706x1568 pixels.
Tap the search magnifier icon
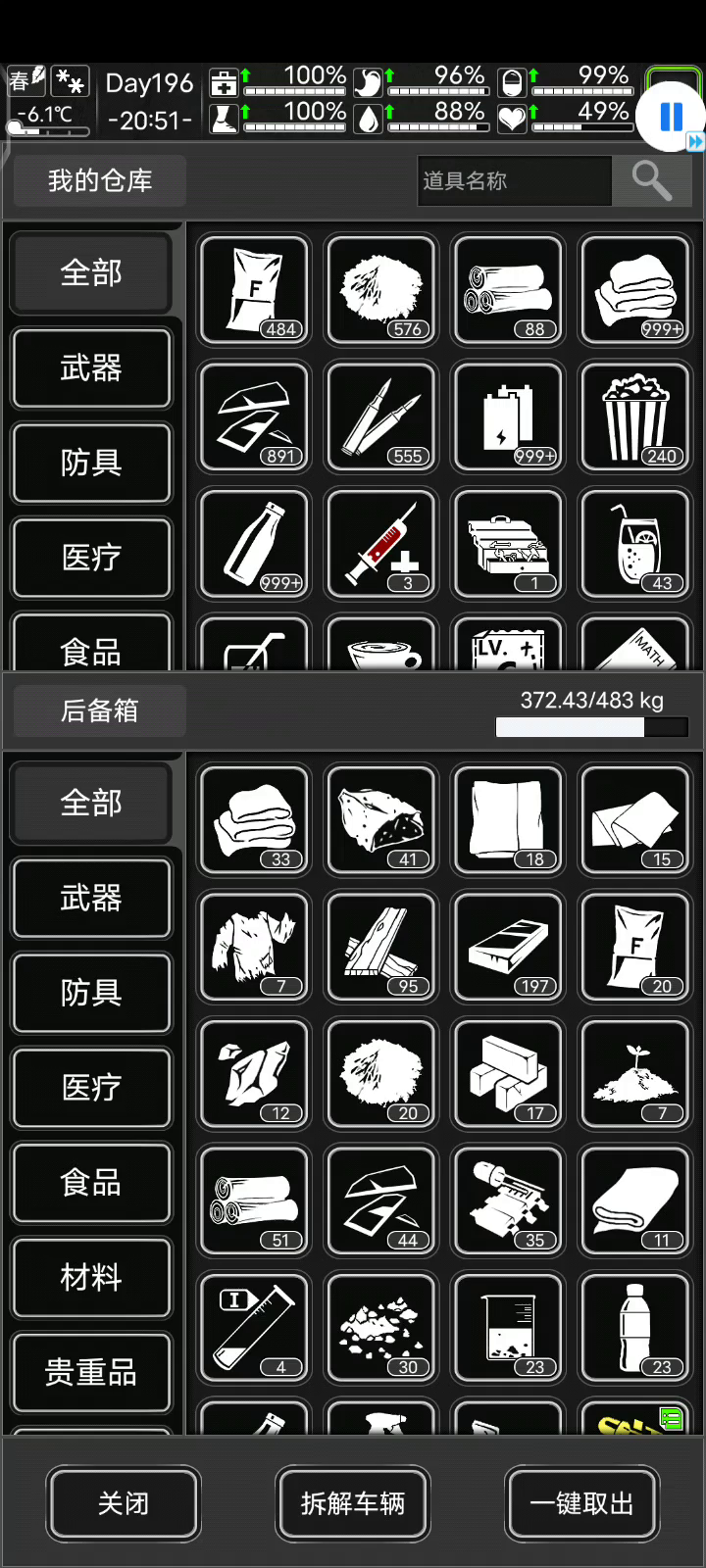point(652,180)
